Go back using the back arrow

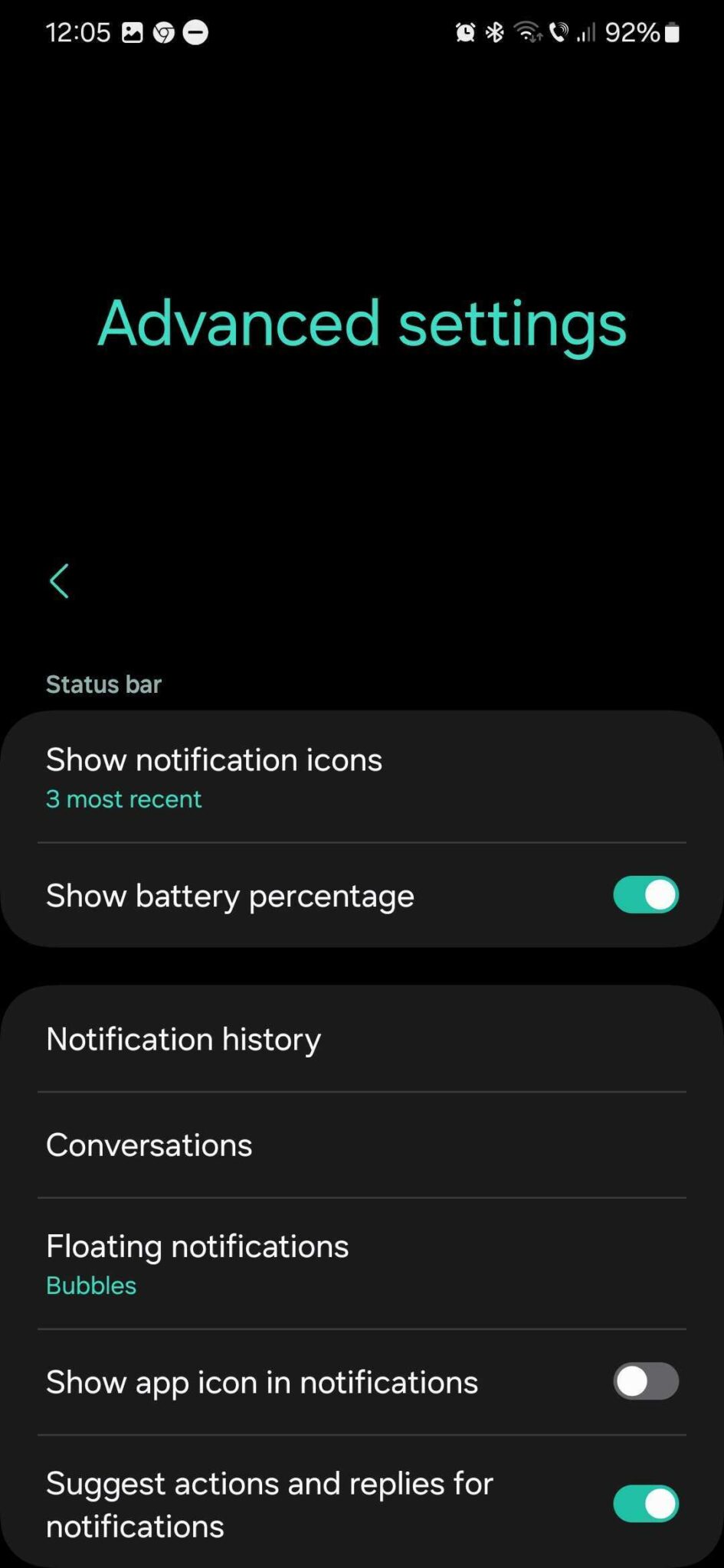tap(60, 580)
